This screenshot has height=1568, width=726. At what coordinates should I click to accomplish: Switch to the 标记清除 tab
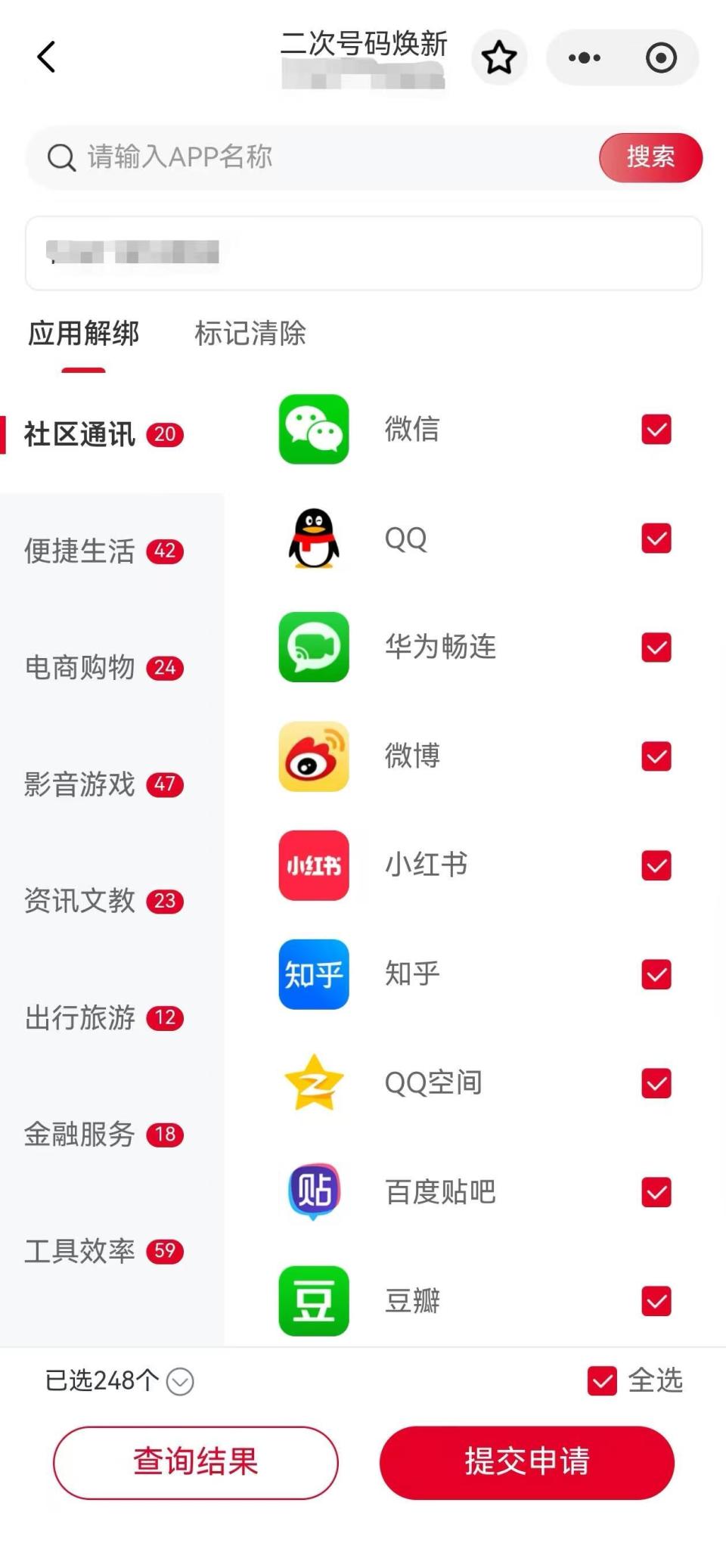[250, 334]
